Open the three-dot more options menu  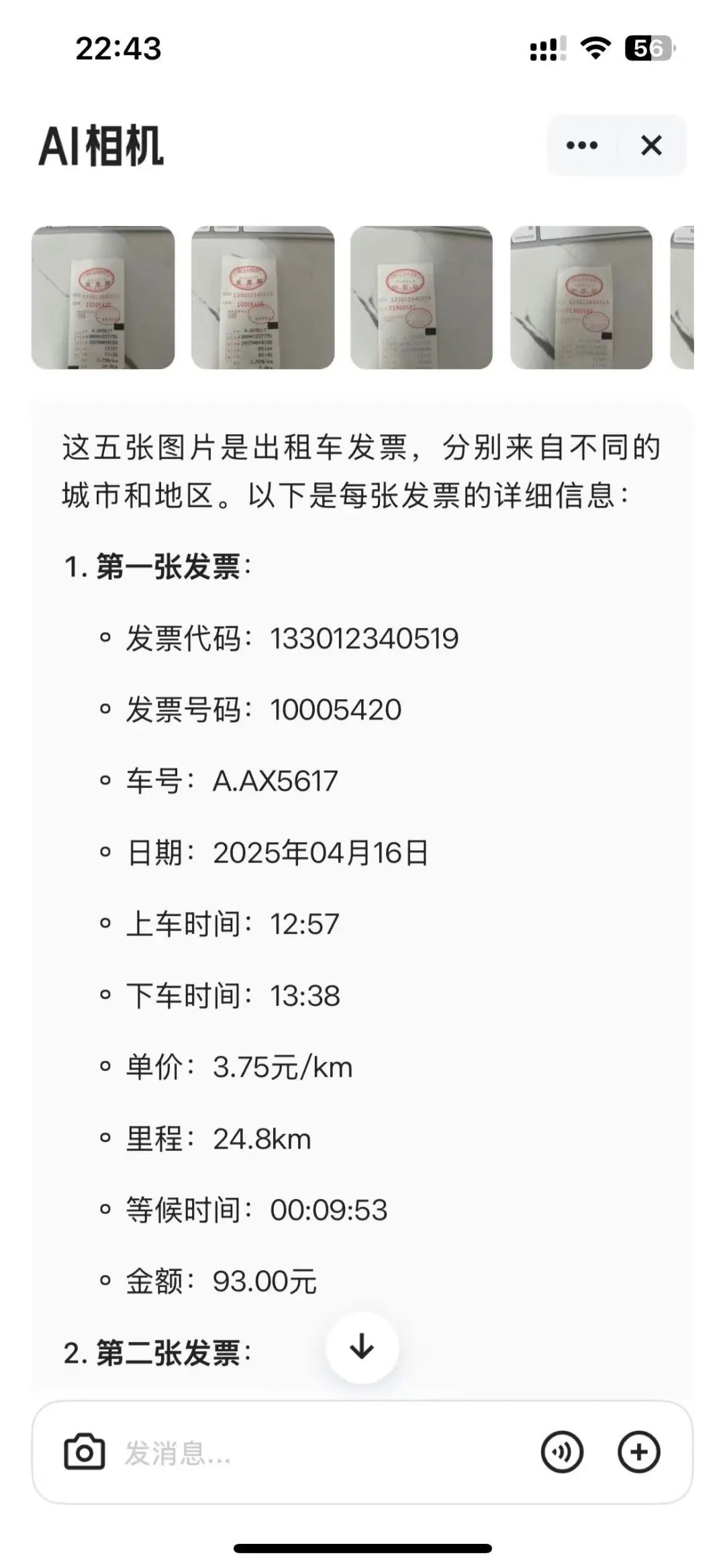582,145
